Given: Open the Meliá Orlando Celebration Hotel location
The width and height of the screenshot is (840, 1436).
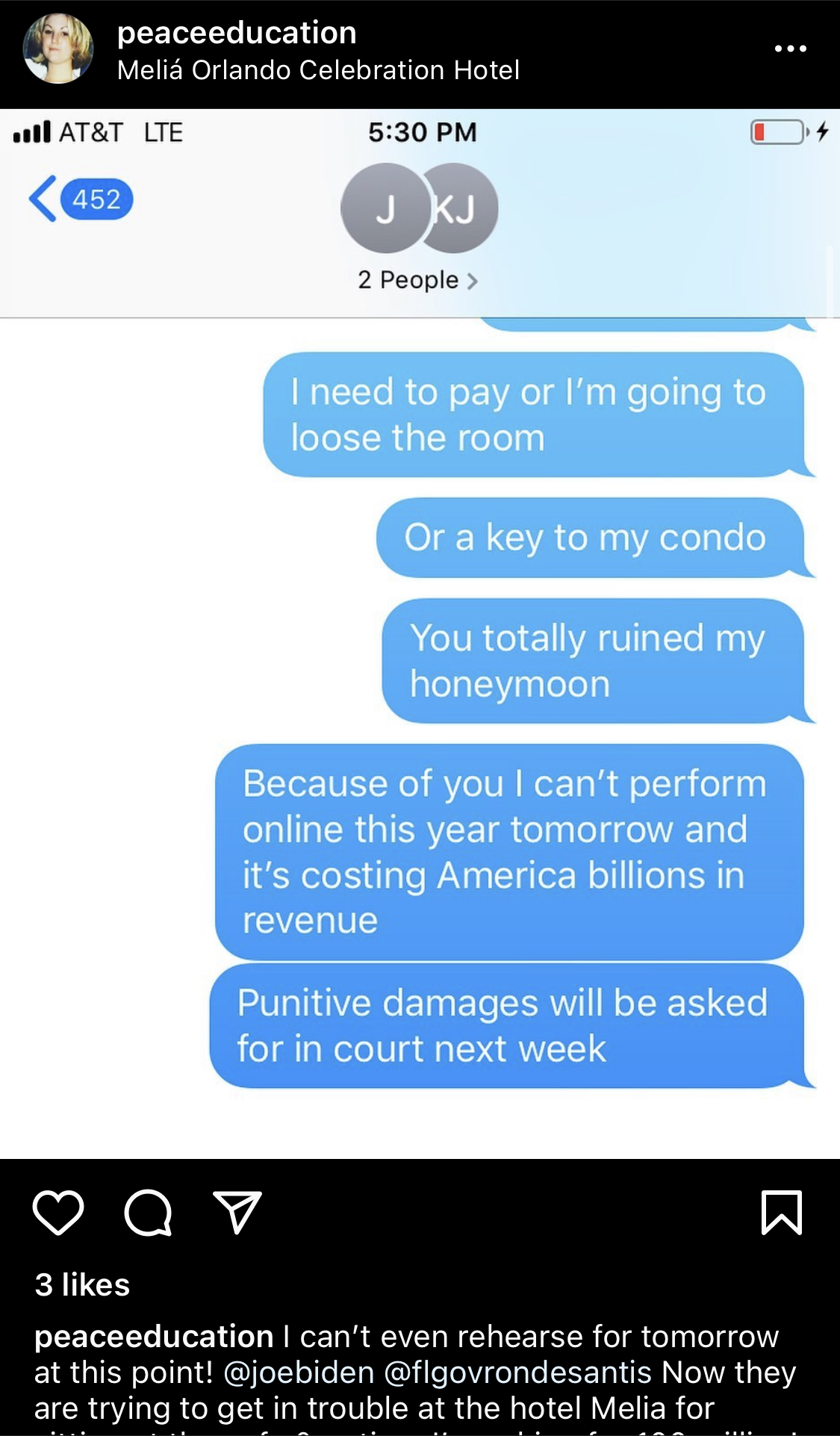Looking at the screenshot, I should click(318, 70).
